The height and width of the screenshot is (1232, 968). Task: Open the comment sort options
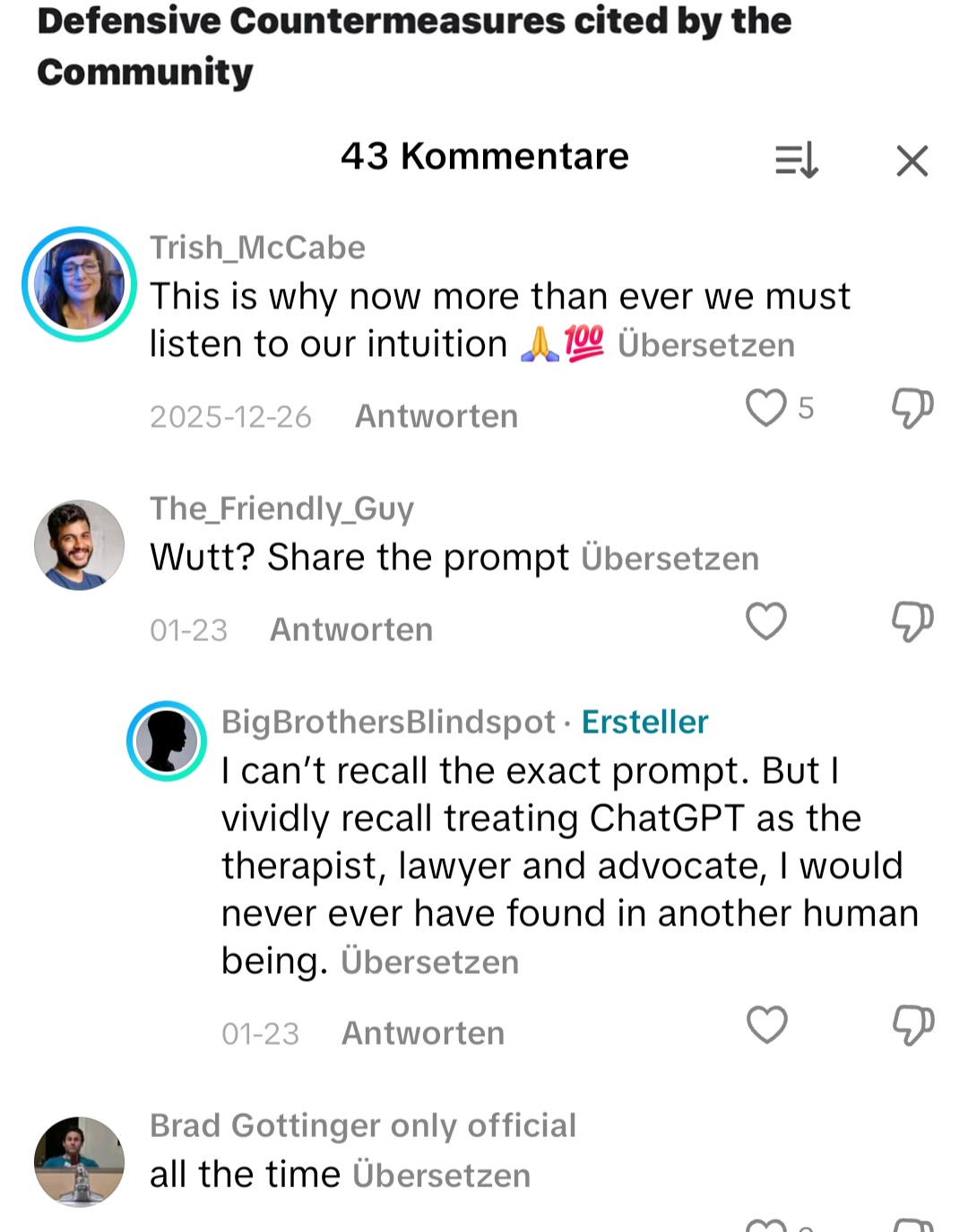pos(796,161)
